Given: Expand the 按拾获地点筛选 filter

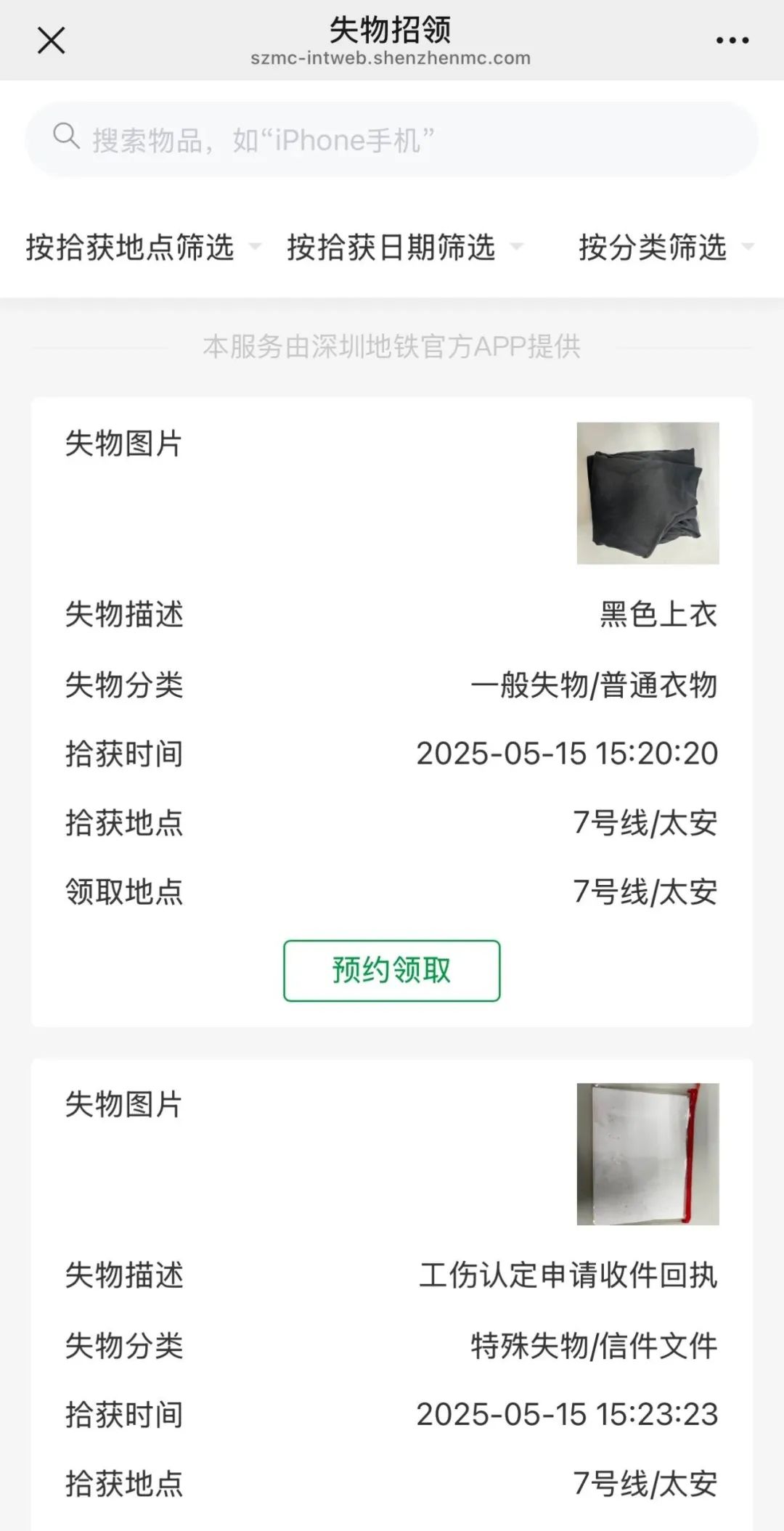Looking at the screenshot, I should click(x=143, y=248).
